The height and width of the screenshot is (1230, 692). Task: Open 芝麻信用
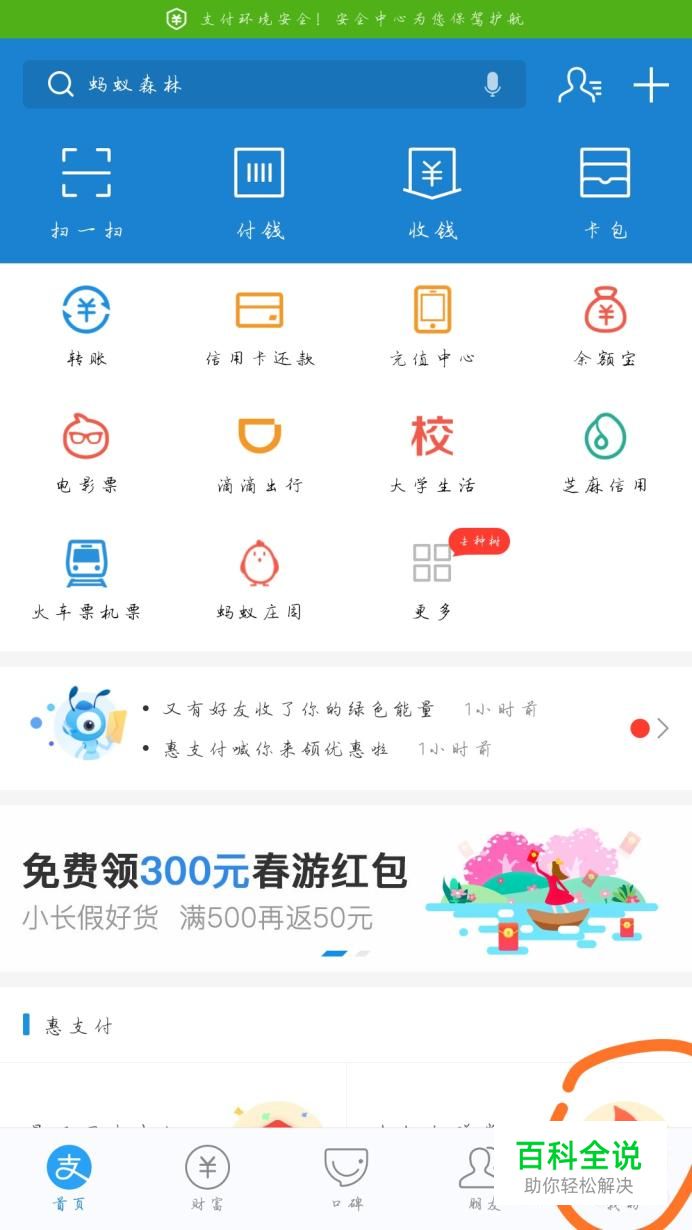(605, 452)
